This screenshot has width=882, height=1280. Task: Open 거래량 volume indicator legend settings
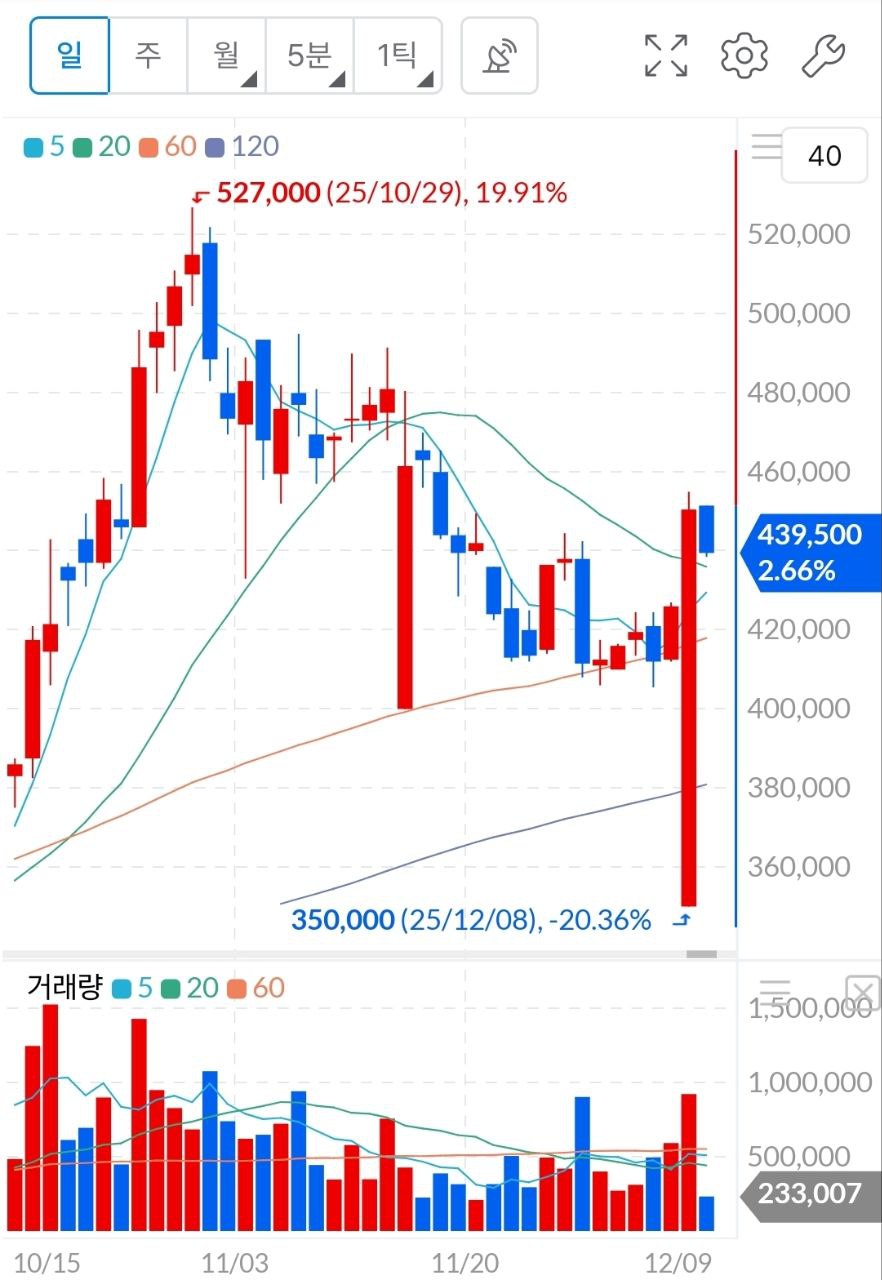[x=155, y=988]
